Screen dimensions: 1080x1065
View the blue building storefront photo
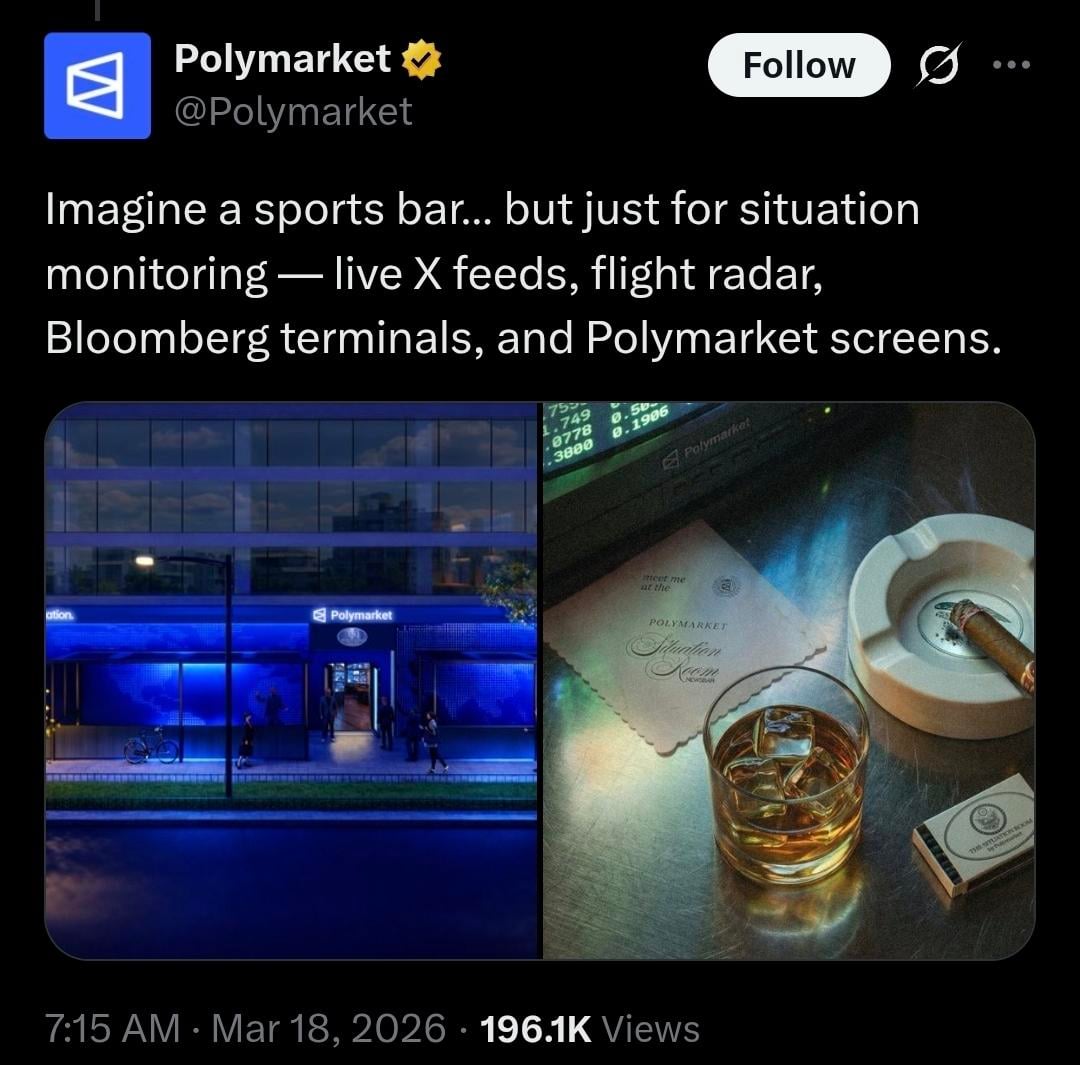pyautogui.click(x=292, y=680)
